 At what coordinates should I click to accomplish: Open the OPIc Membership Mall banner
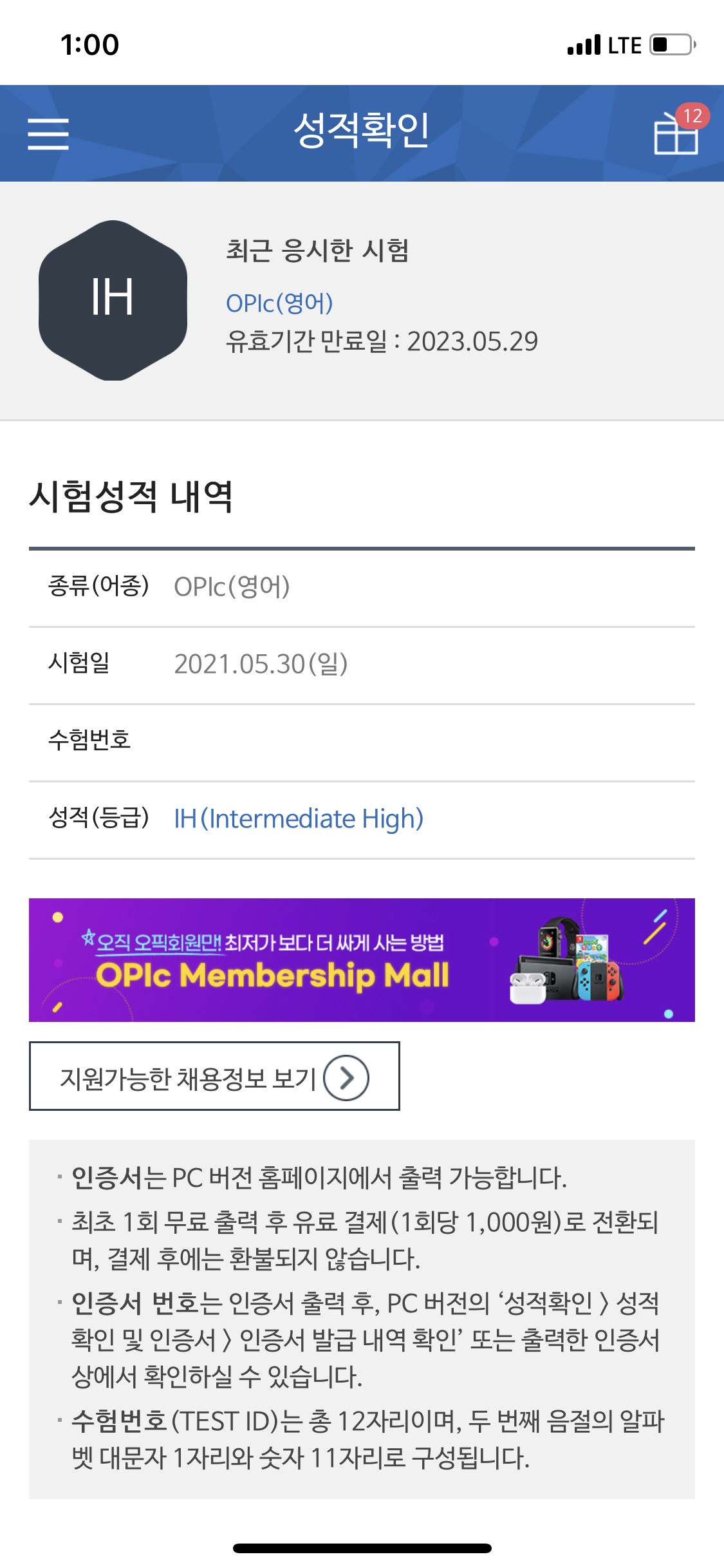click(x=362, y=959)
